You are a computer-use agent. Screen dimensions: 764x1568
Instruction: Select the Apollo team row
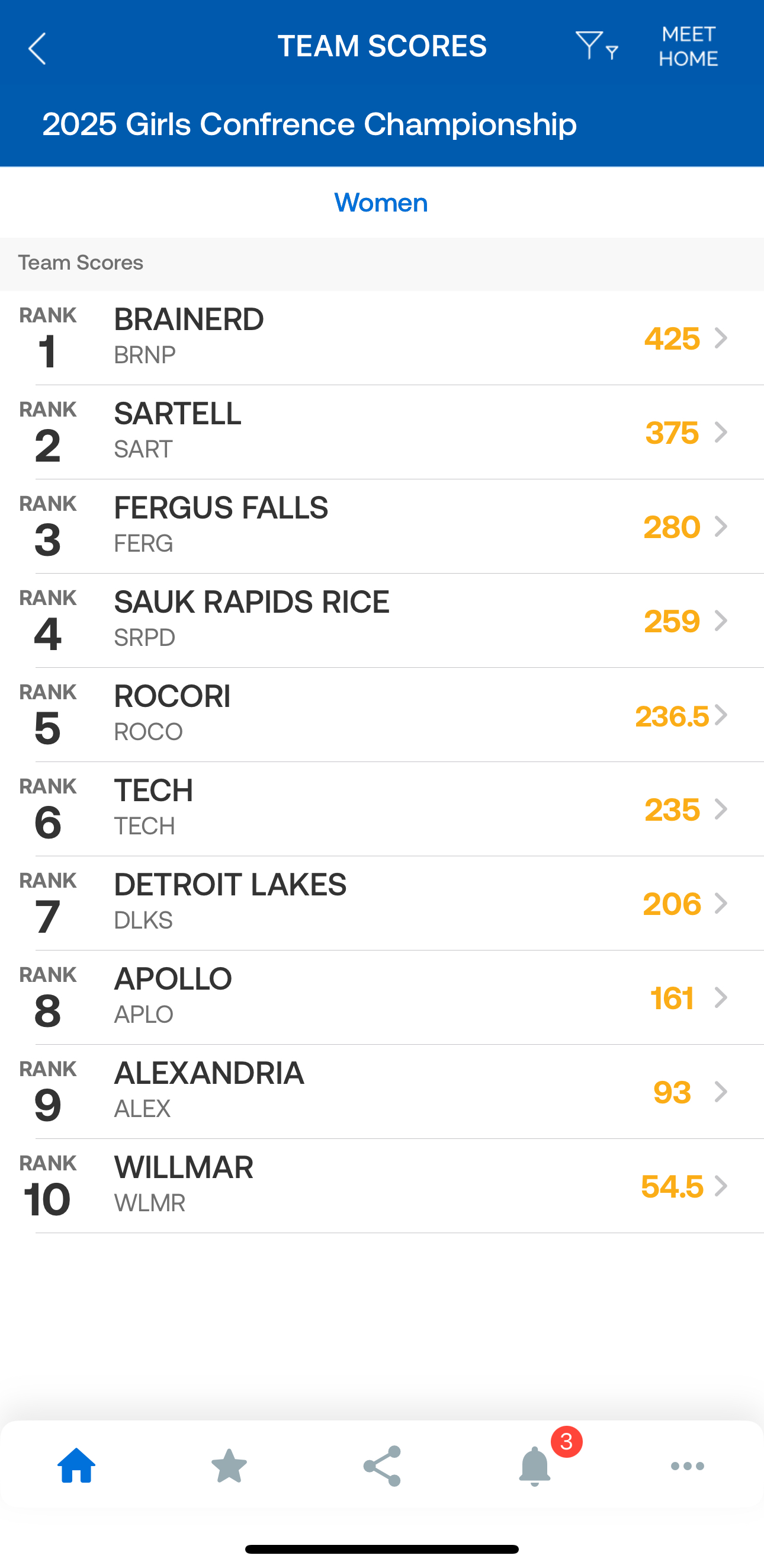382,997
